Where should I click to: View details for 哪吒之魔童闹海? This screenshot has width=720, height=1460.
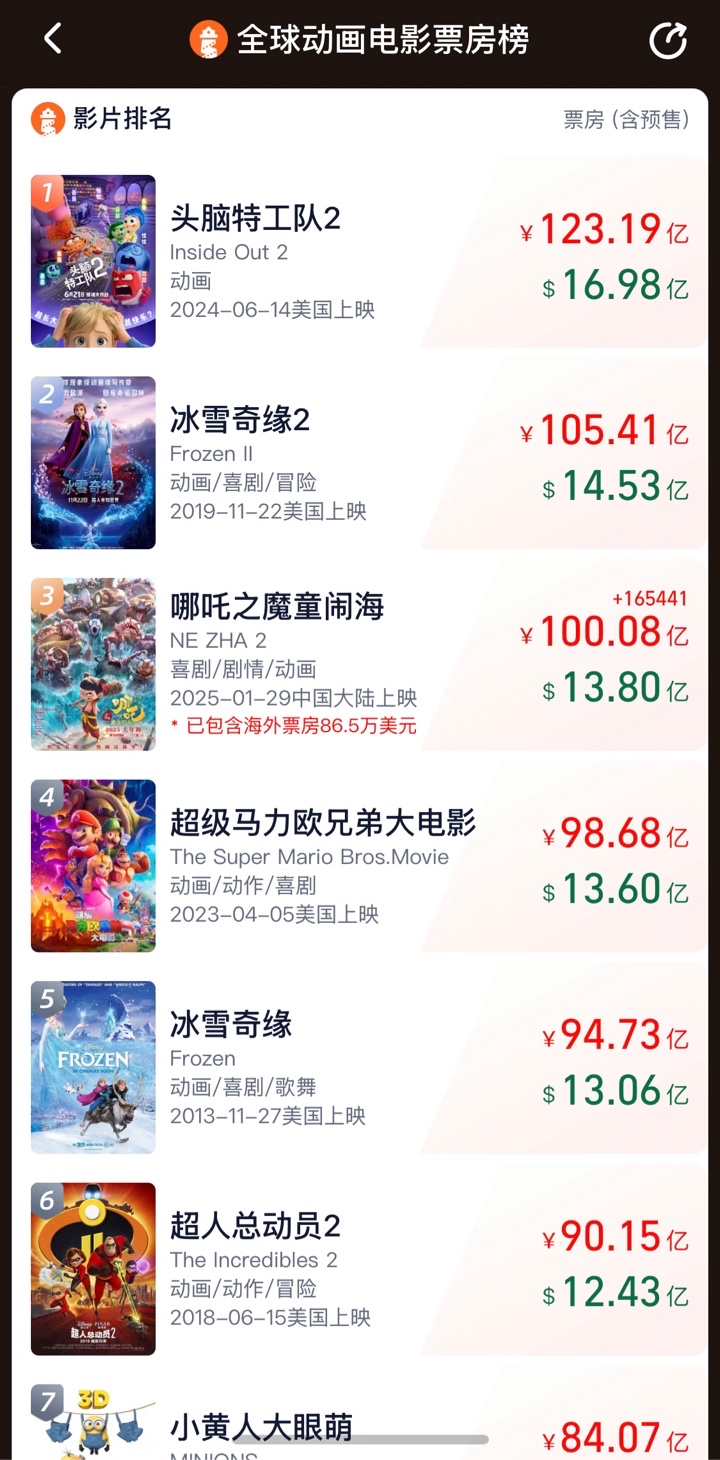click(360, 664)
